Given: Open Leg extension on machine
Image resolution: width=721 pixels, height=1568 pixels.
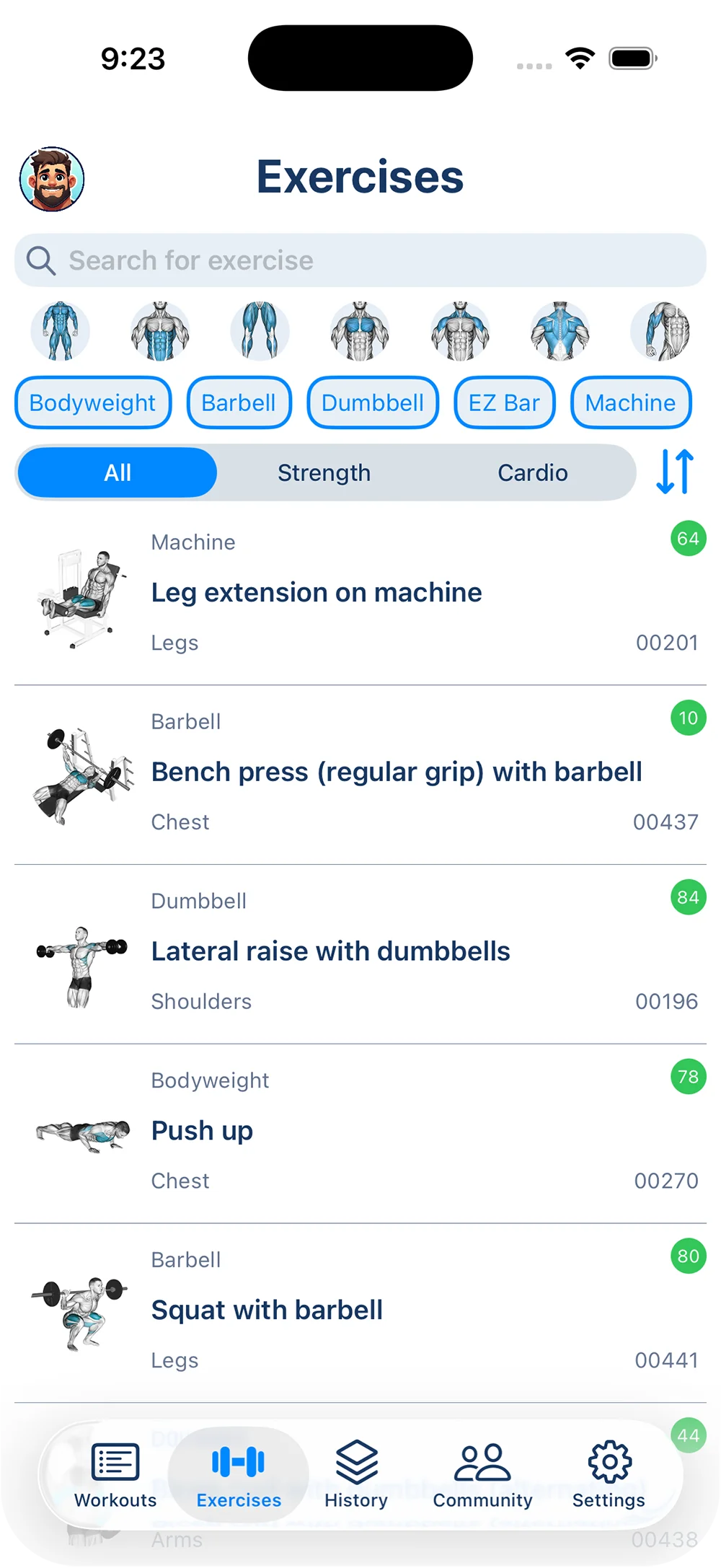Looking at the screenshot, I should pyautogui.click(x=317, y=593).
